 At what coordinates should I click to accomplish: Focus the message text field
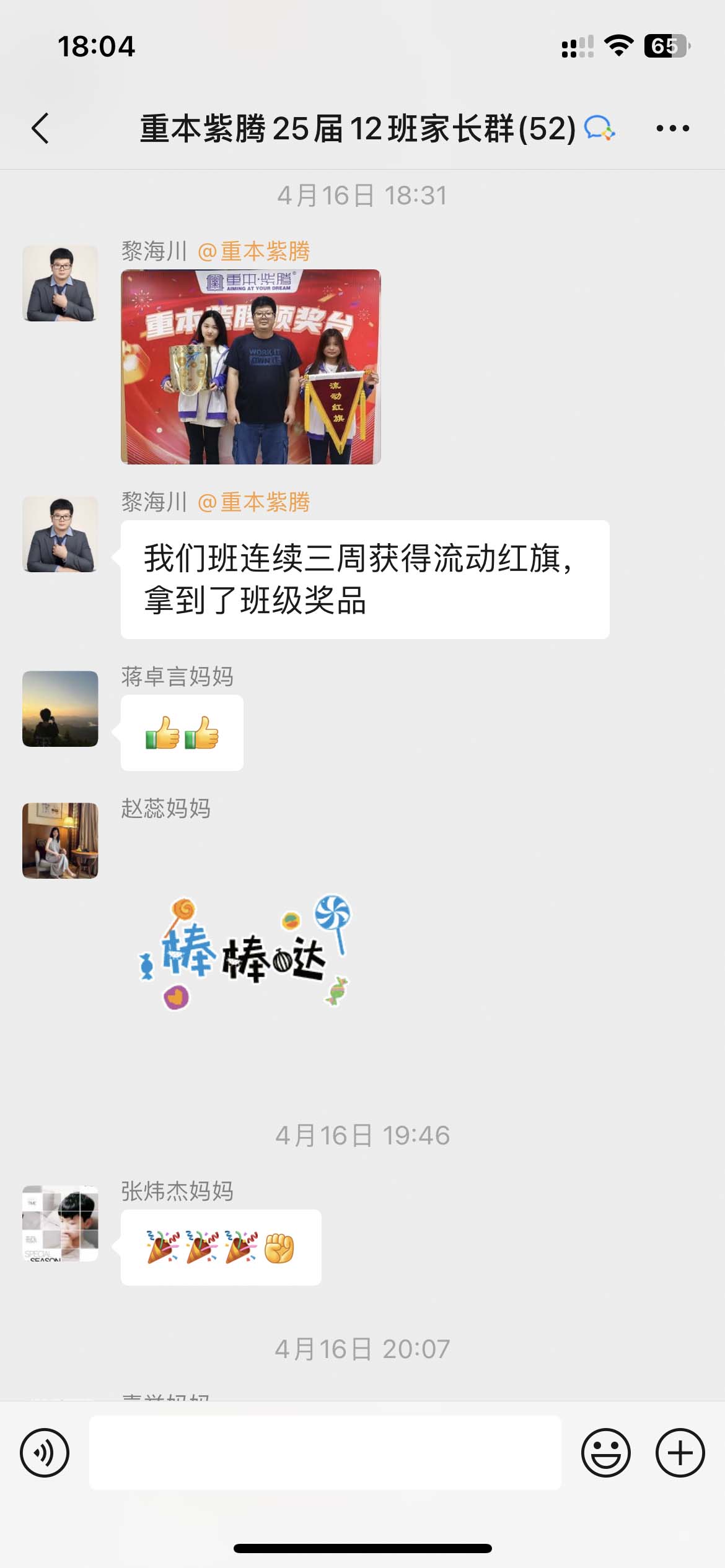click(325, 1452)
